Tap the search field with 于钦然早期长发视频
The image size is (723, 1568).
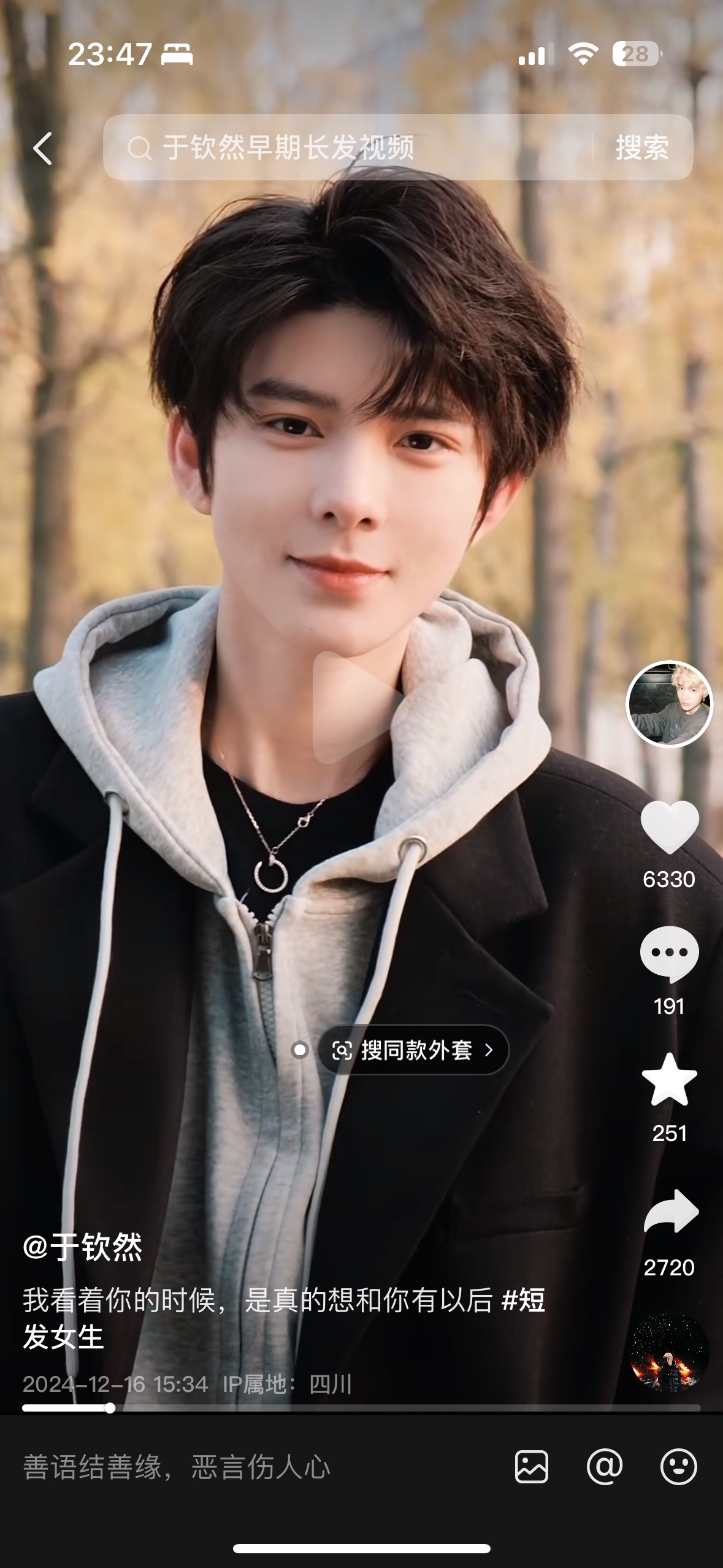tap(343, 148)
